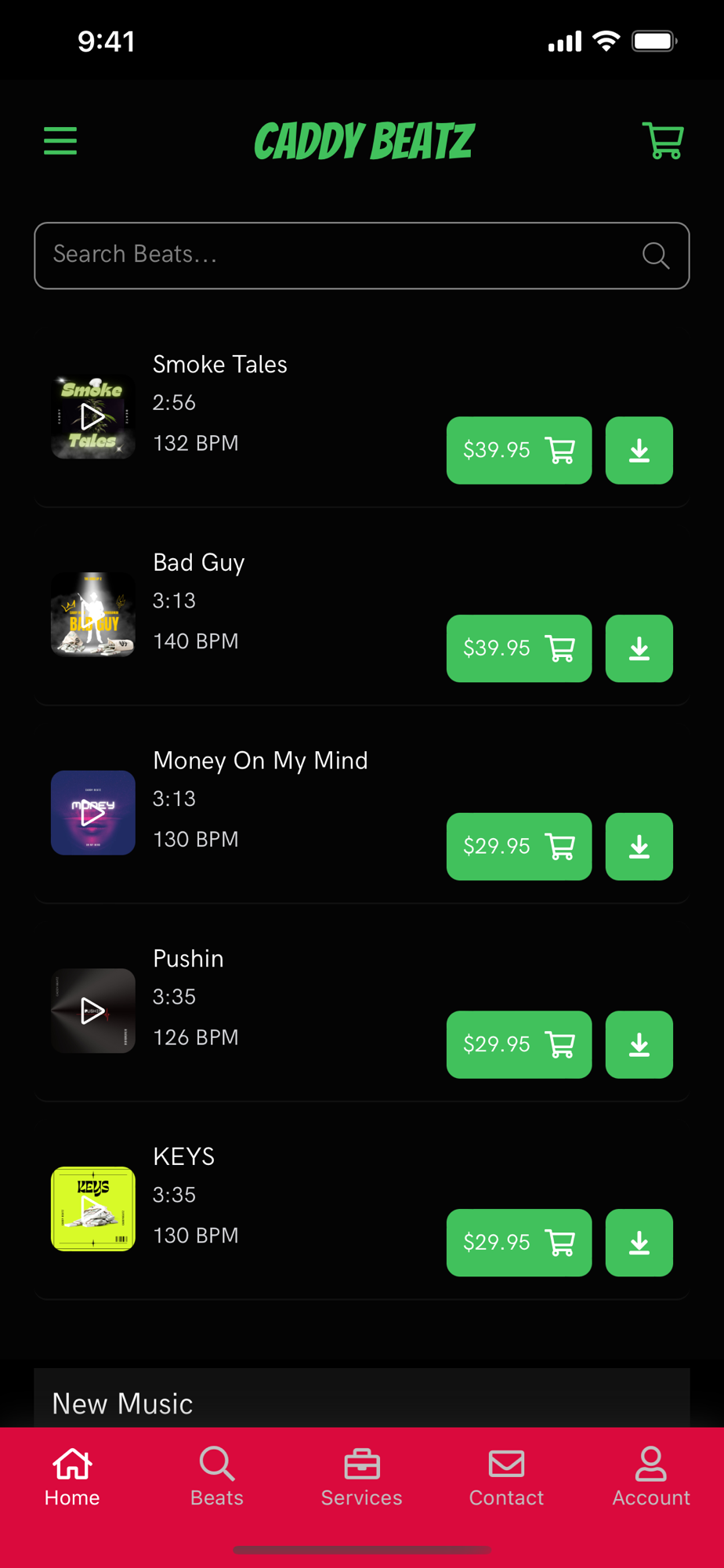Download the Money On My Mind beat
Viewport: 724px width, 1568px height.
click(639, 847)
